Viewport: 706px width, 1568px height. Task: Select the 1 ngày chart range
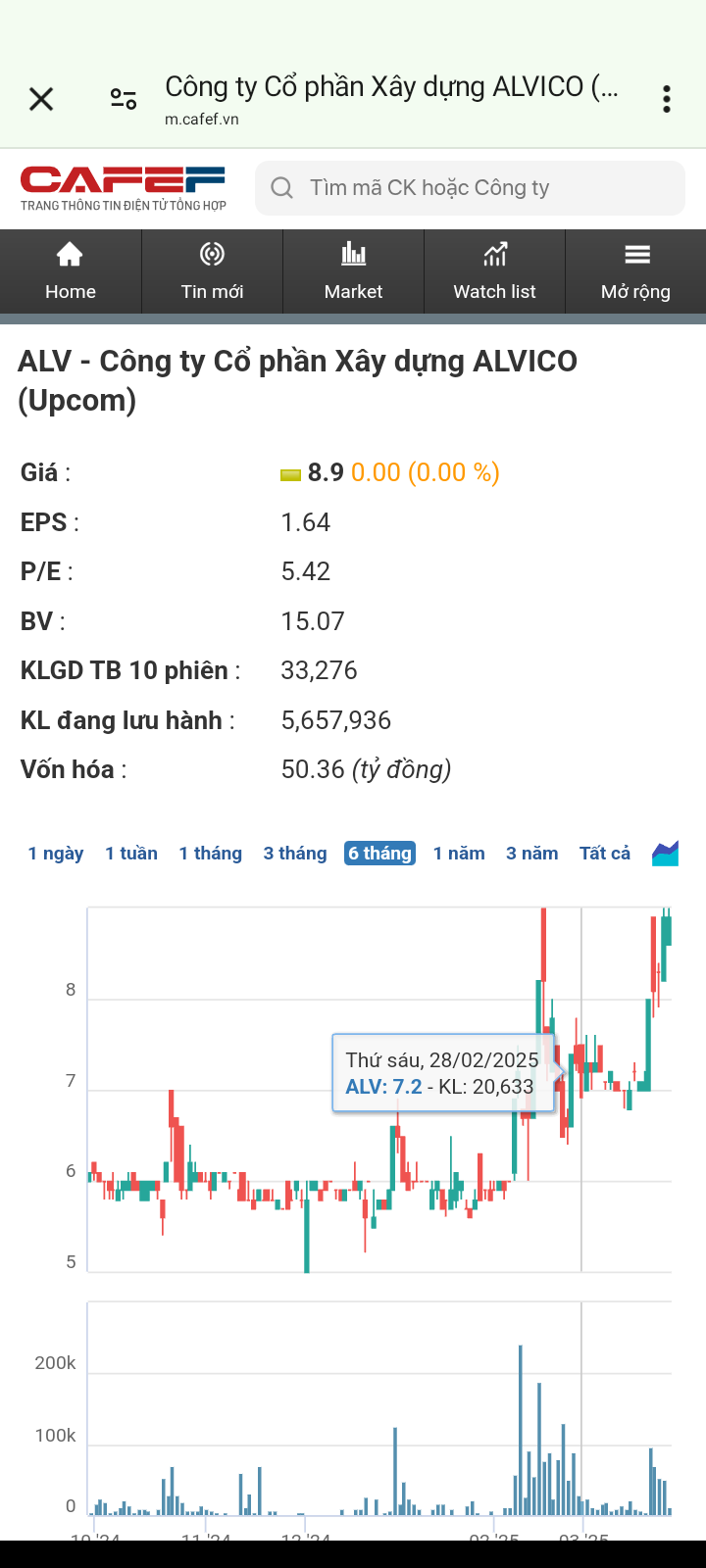click(56, 854)
